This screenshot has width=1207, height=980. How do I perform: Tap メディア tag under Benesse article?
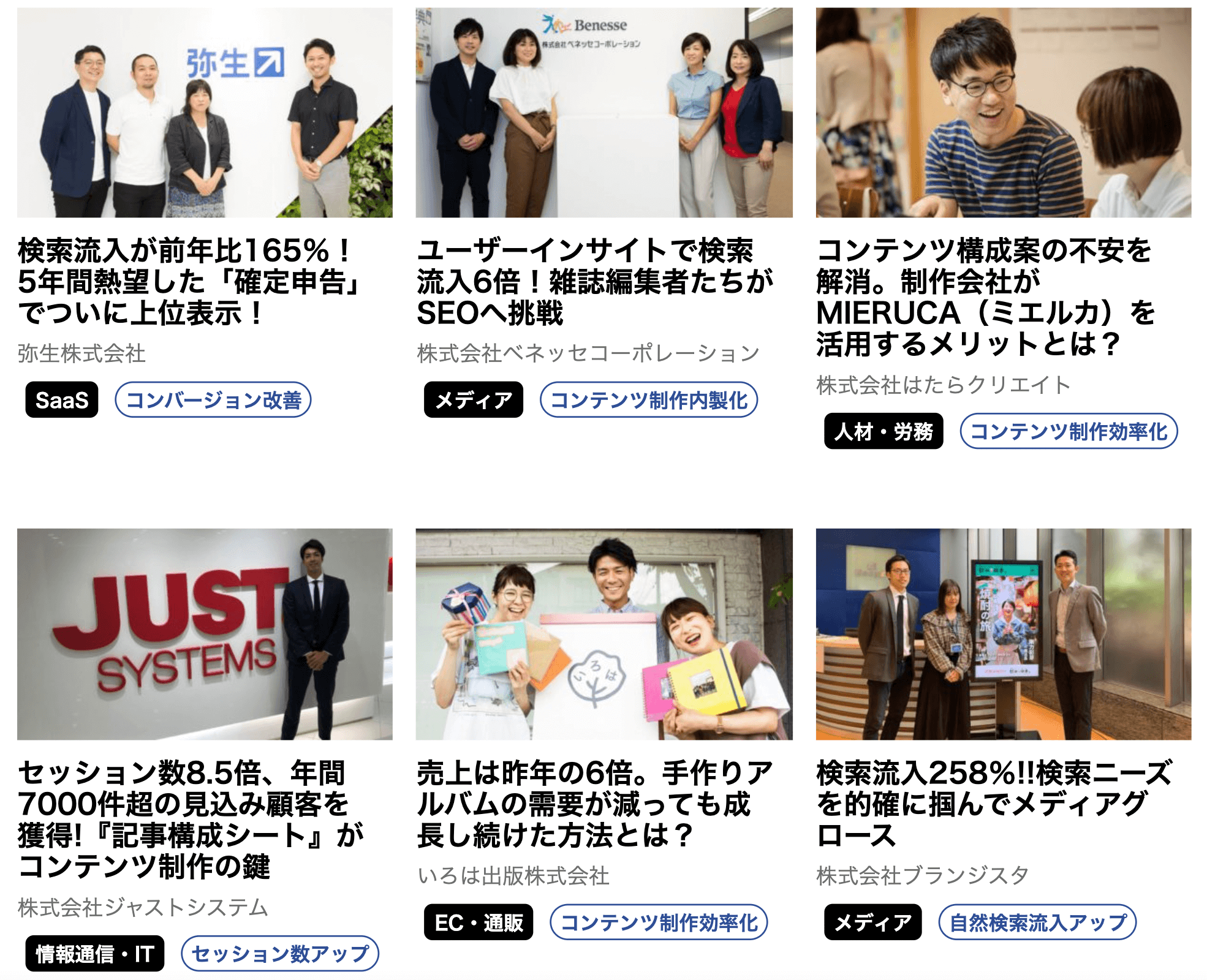(473, 400)
